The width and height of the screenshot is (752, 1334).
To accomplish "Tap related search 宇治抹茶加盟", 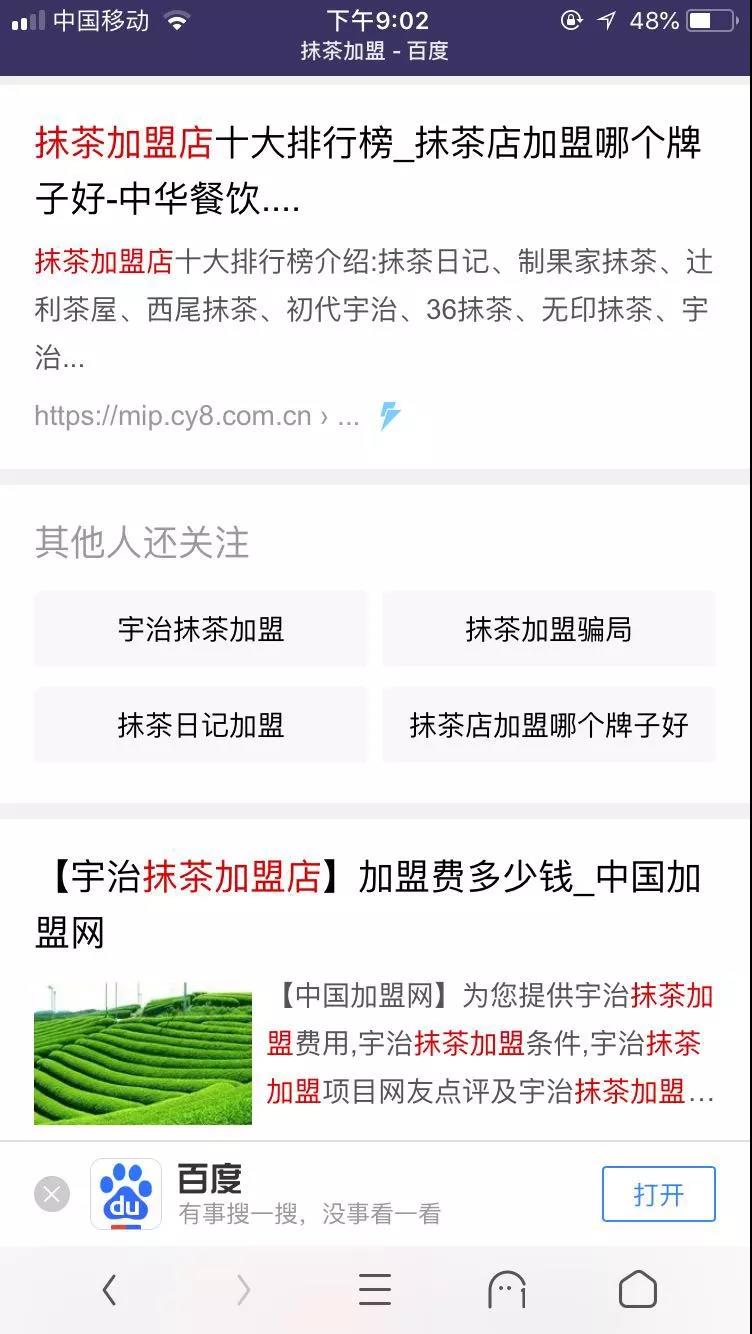I will [200, 629].
